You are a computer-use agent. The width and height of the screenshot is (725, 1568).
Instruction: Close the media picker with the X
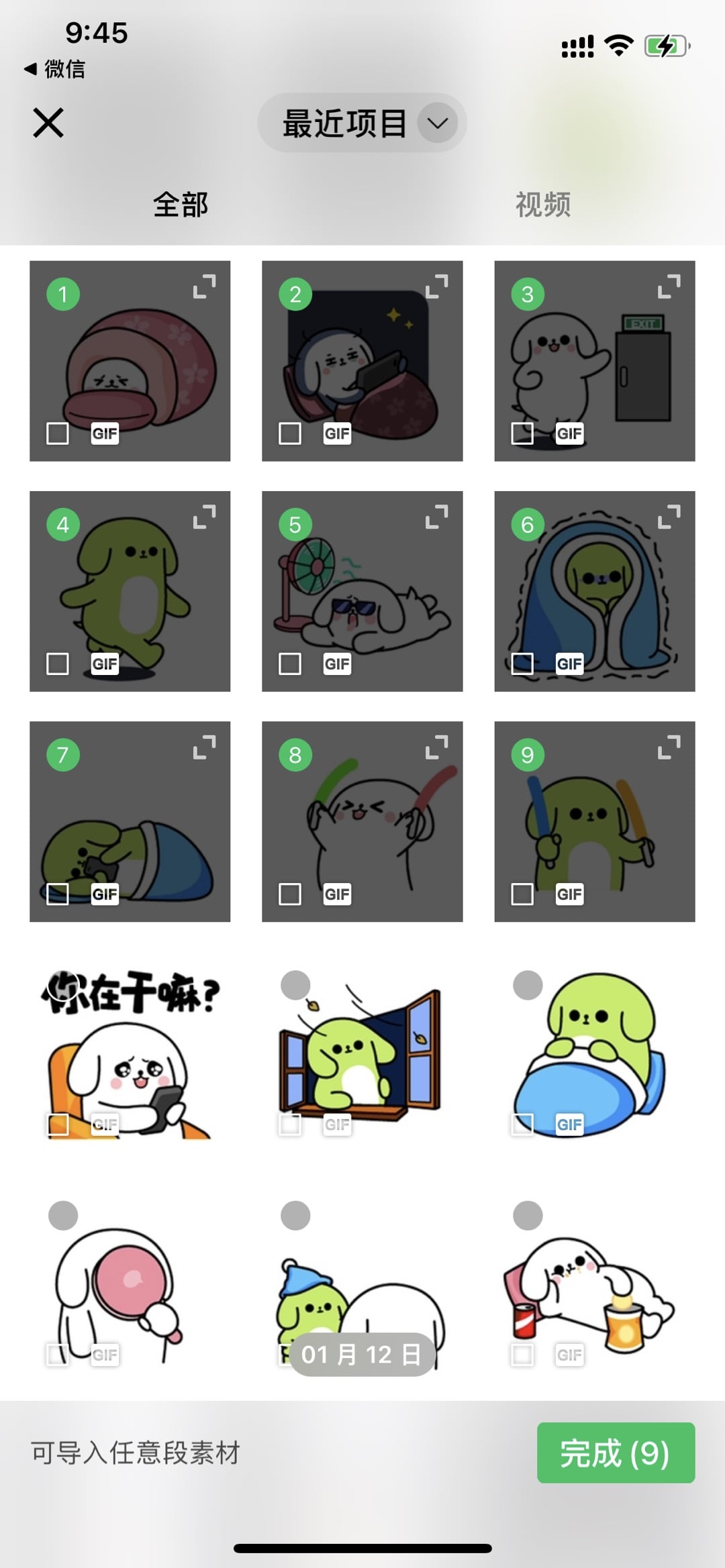[48, 123]
